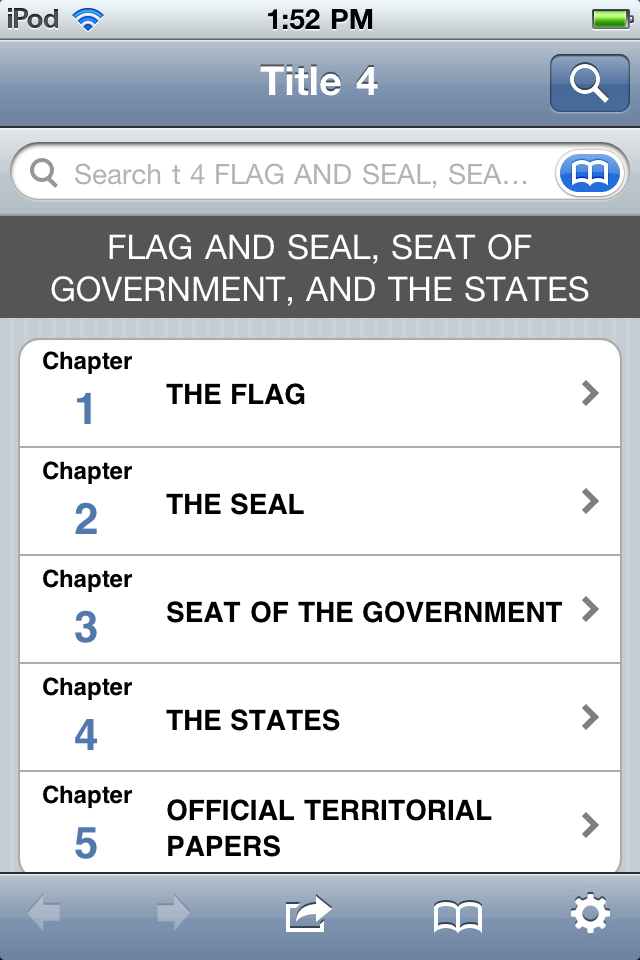Open Chapter 3 SEAT OF THE GOVERNMENT
The width and height of the screenshot is (640, 960).
pyautogui.click(x=320, y=610)
